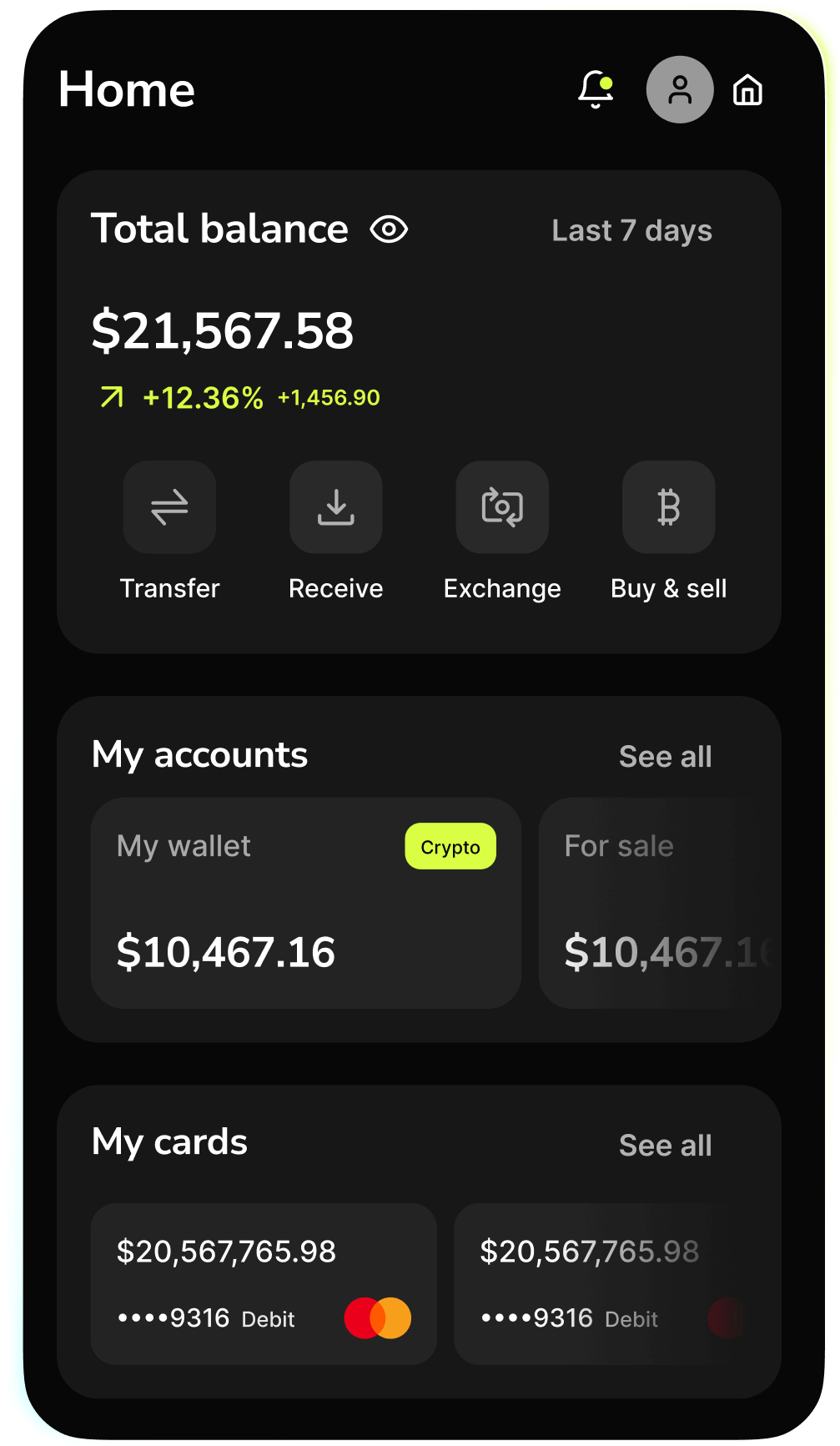Open the profile avatar icon
Viewport: 840px width, 1446px height.
click(x=679, y=89)
